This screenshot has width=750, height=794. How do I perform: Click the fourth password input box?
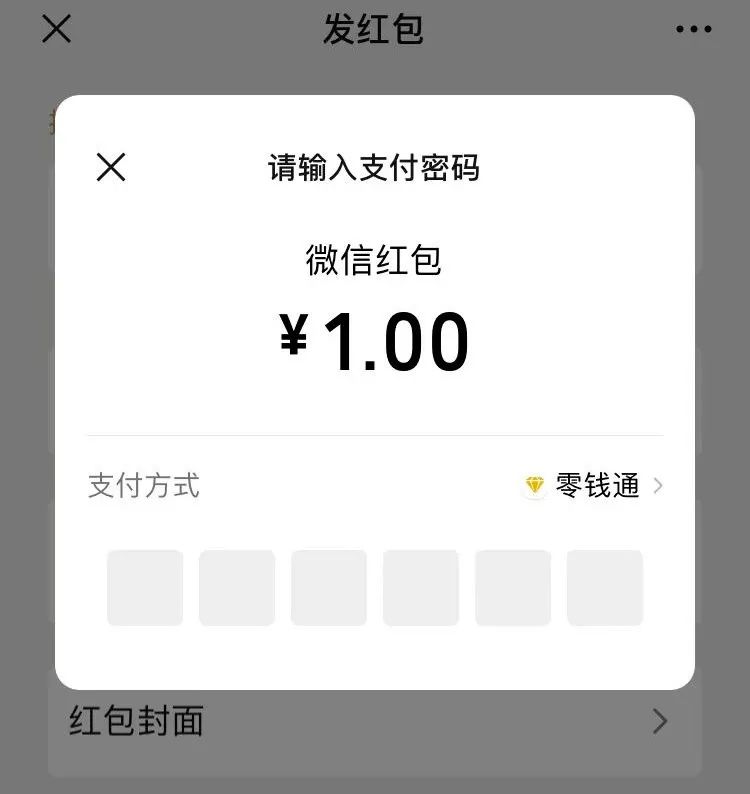pos(420,587)
